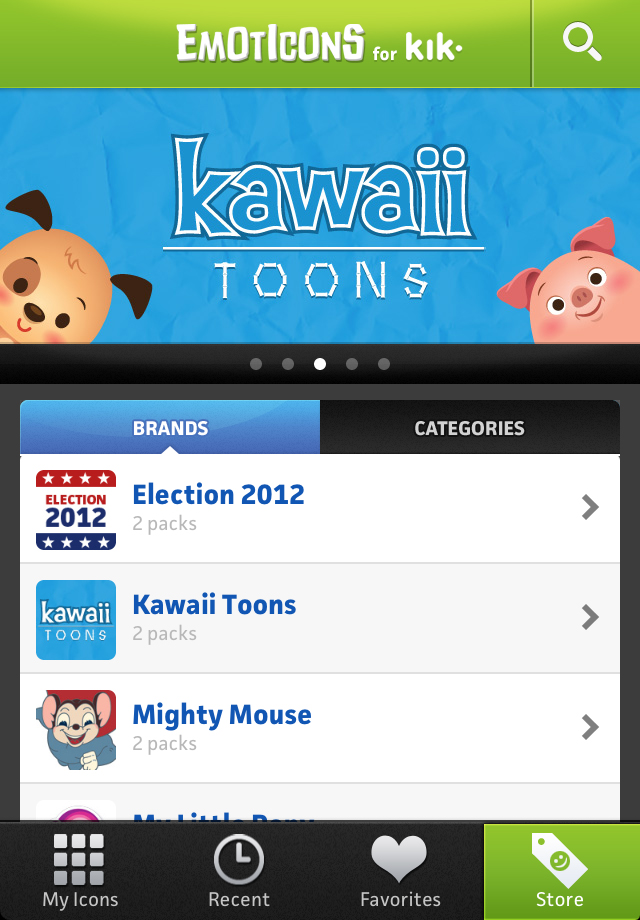Open the Election 2012 brand
Image resolution: width=640 pixels, height=920 pixels.
[x=320, y=508]
